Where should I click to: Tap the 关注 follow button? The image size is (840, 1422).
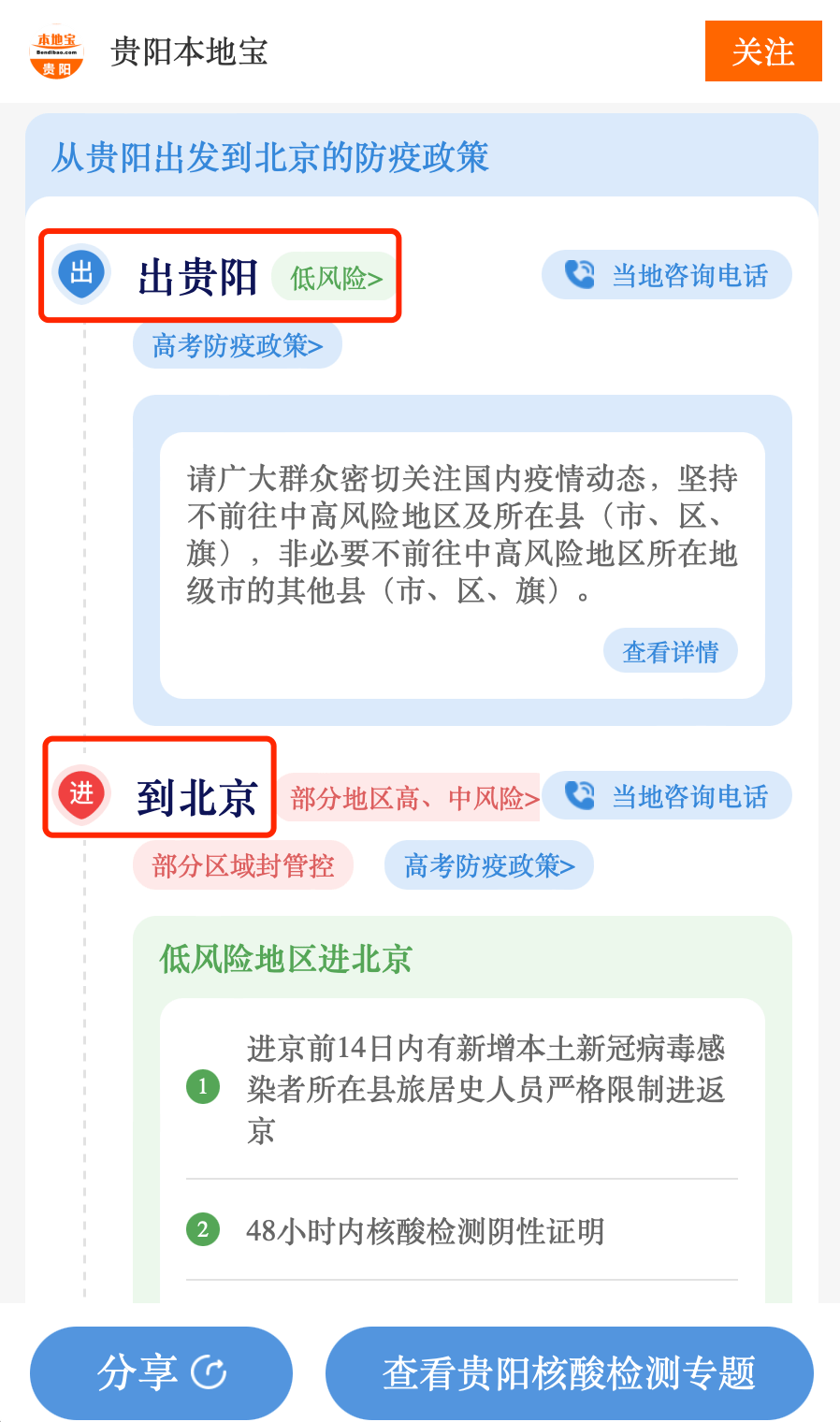(762, 51)
